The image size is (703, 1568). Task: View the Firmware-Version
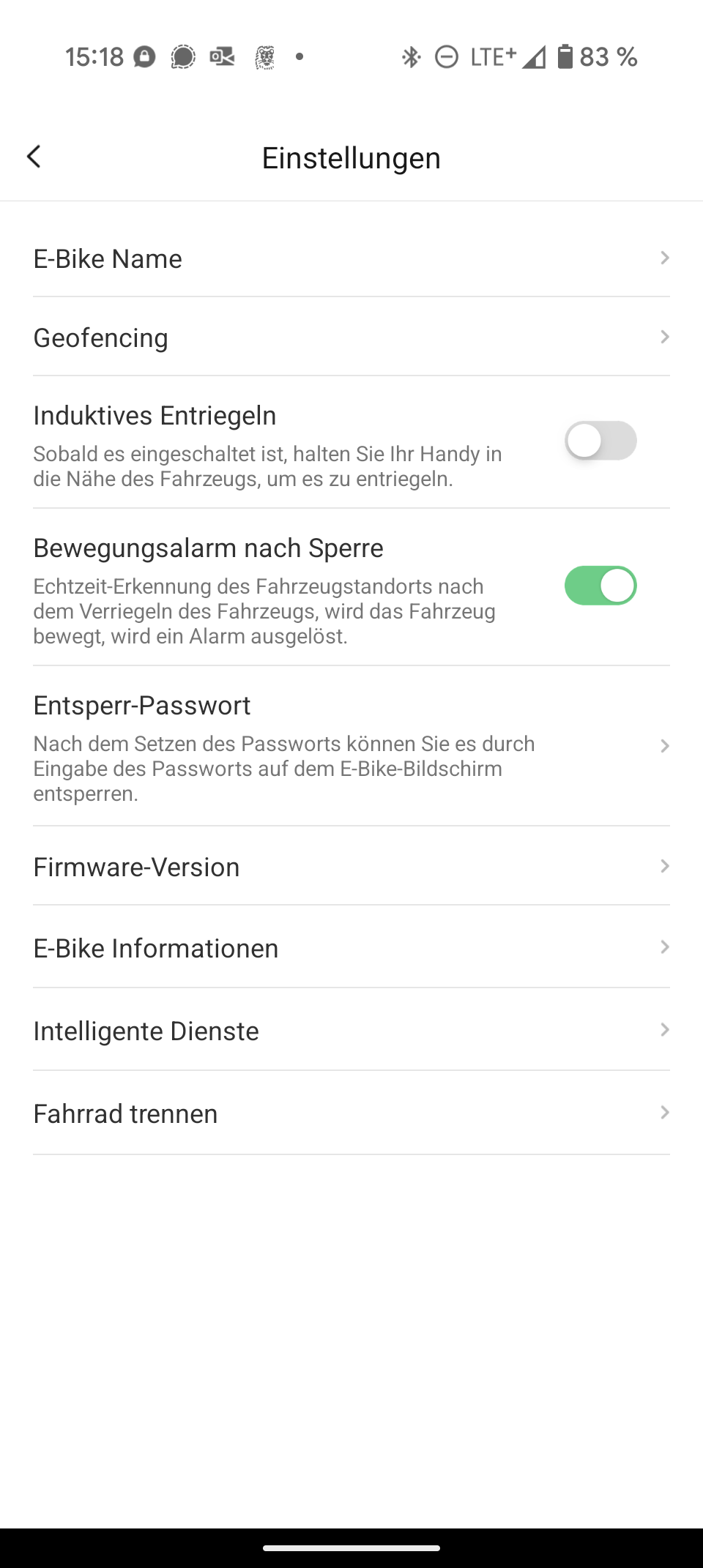click(351, 867)
